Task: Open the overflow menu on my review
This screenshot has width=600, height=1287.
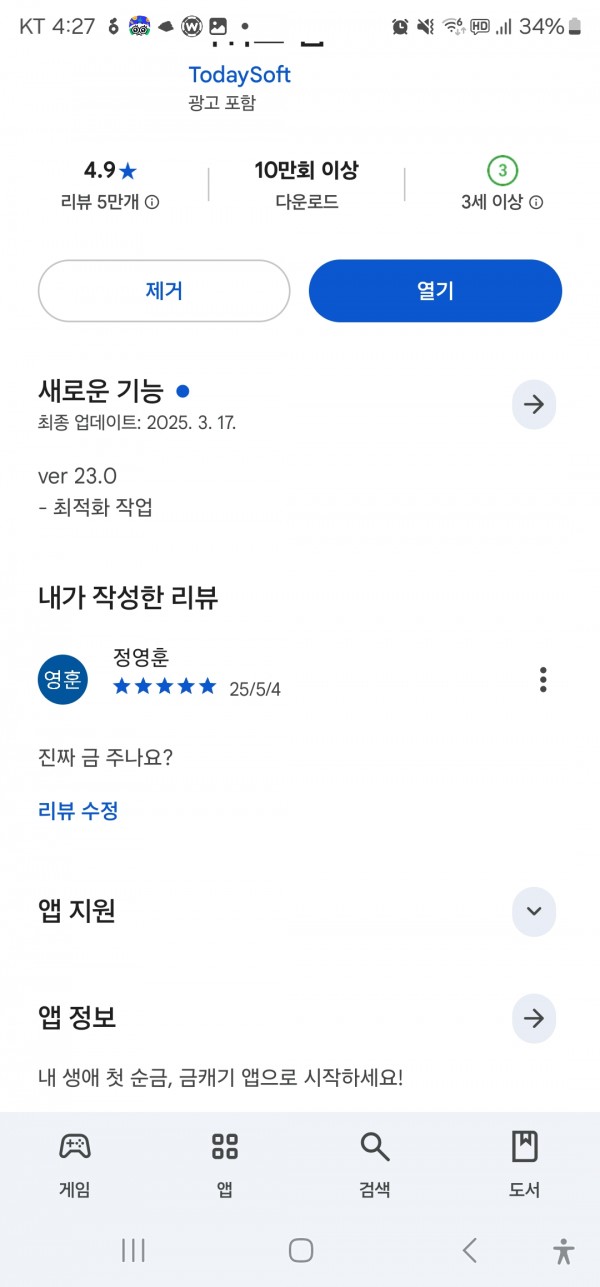Action: point(543,680)
